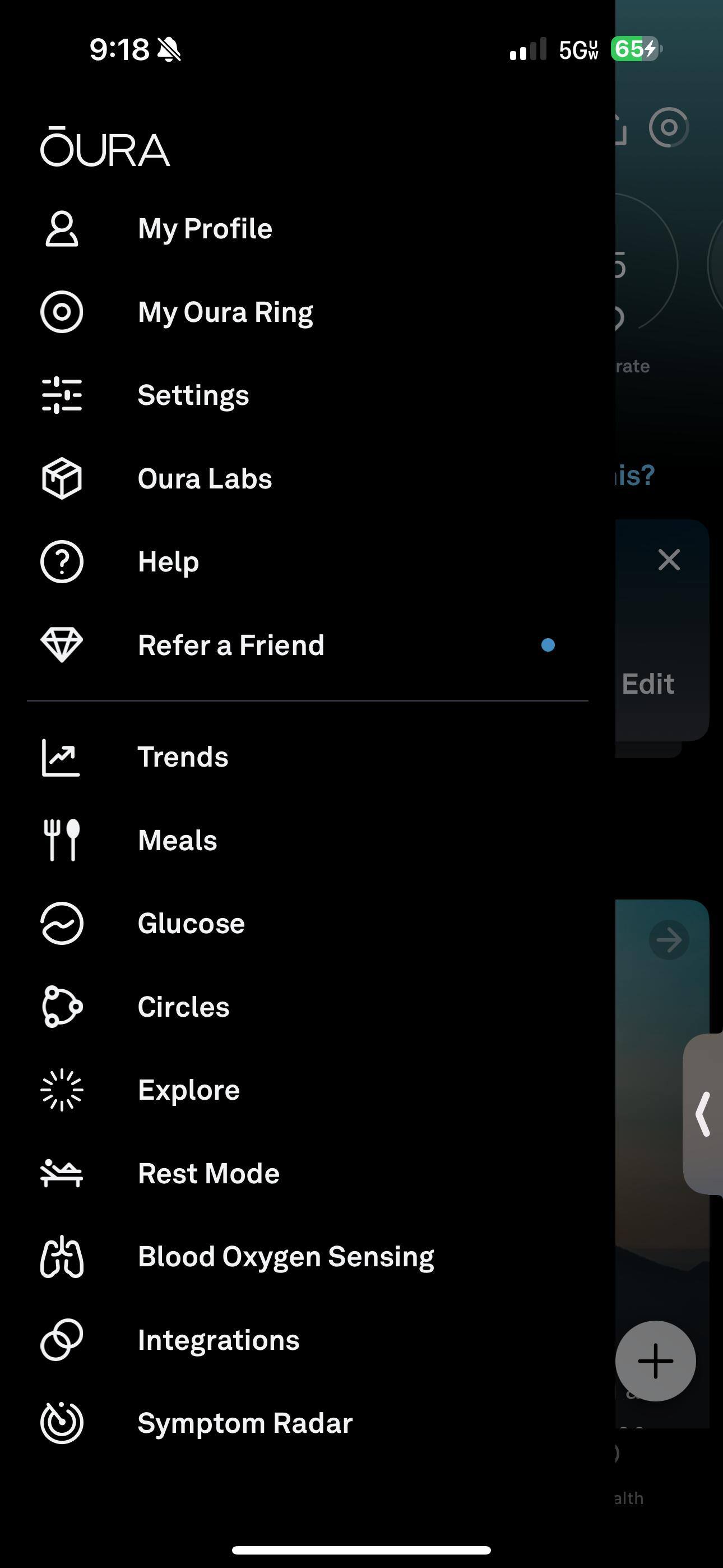Open the Settings menu item

point(193,396)
